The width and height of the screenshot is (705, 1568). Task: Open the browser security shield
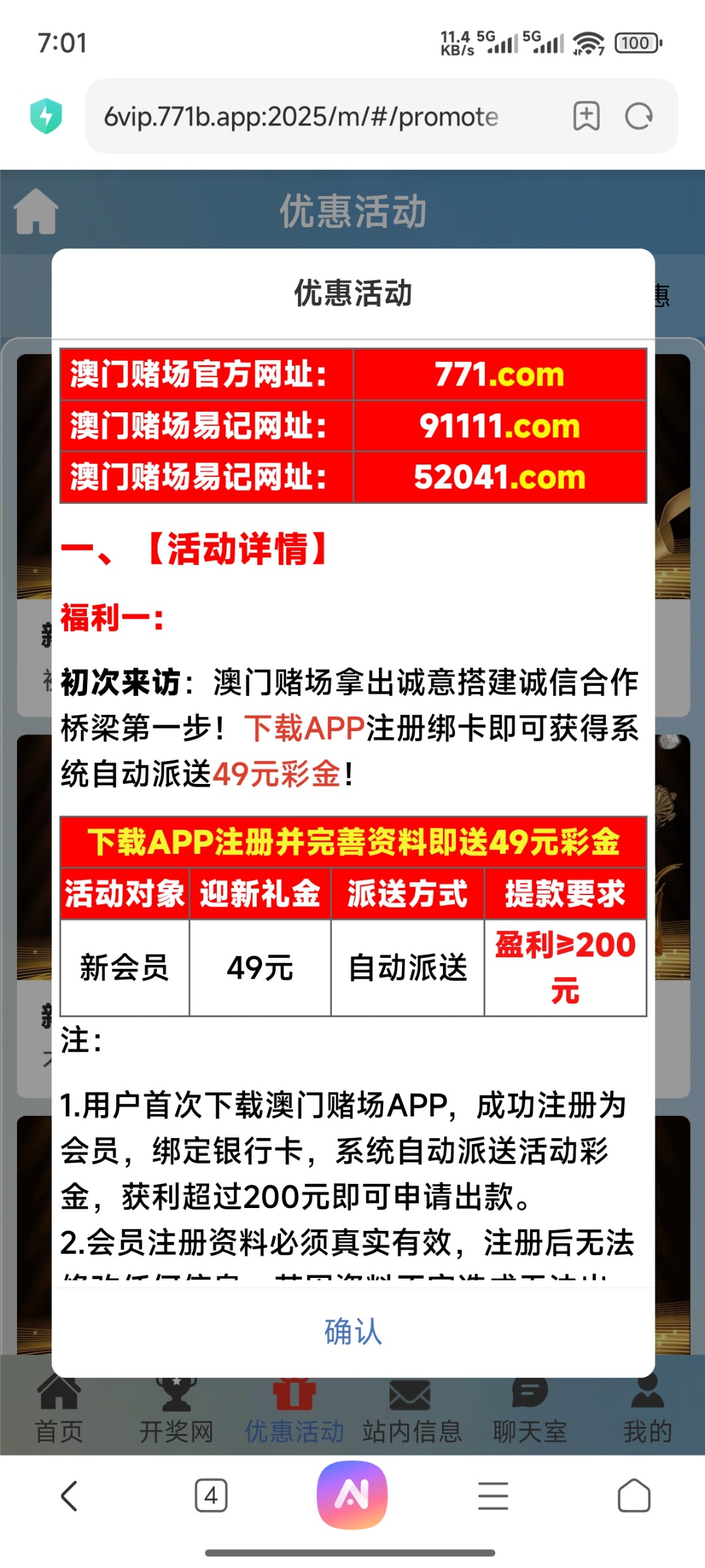point(46,116)
